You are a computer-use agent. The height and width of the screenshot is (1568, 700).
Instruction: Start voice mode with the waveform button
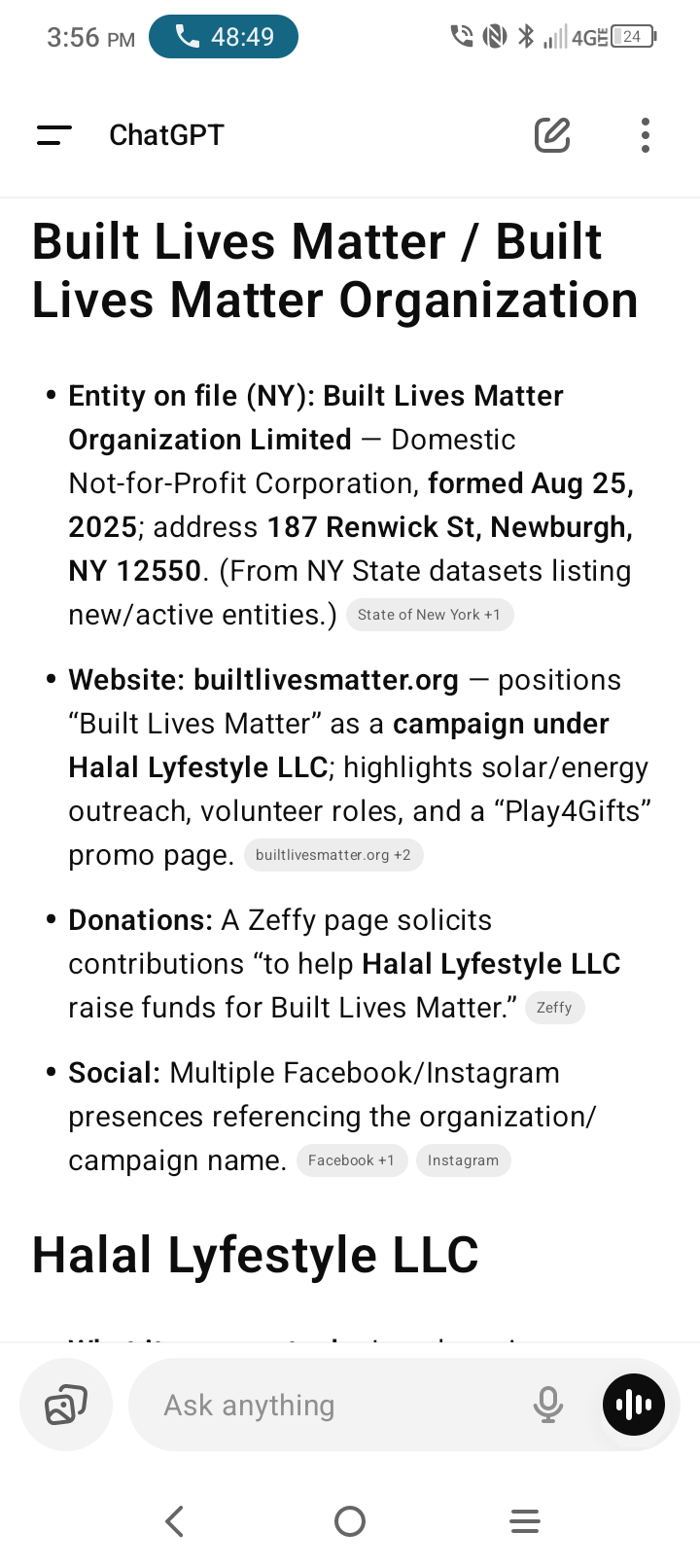point(633,1404)
